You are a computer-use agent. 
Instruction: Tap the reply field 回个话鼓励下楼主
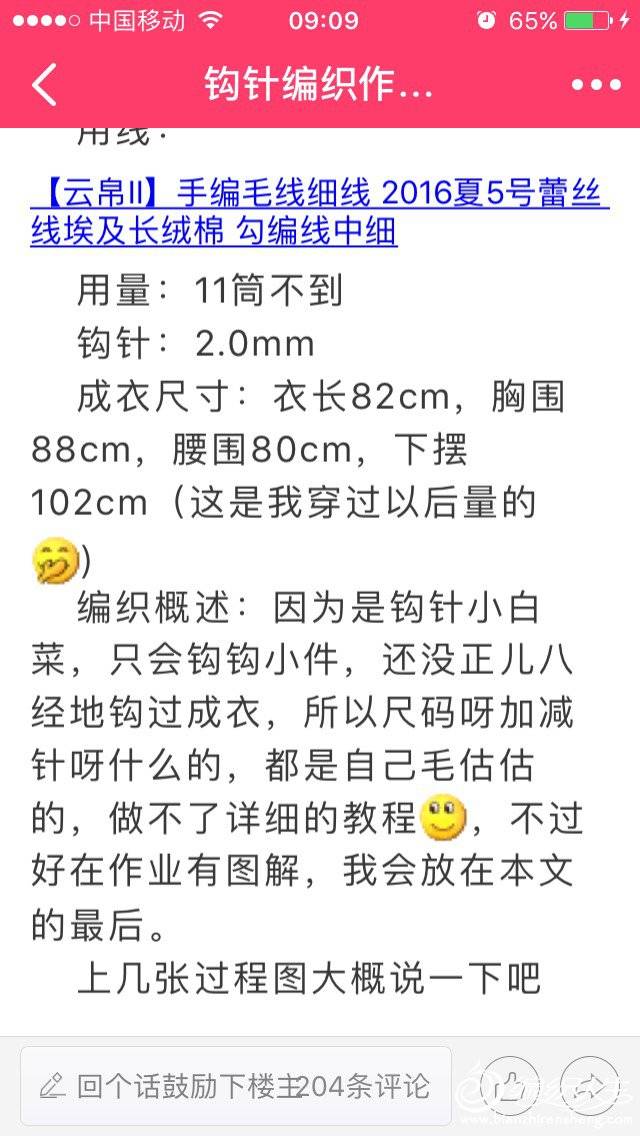pos(170,1085)
